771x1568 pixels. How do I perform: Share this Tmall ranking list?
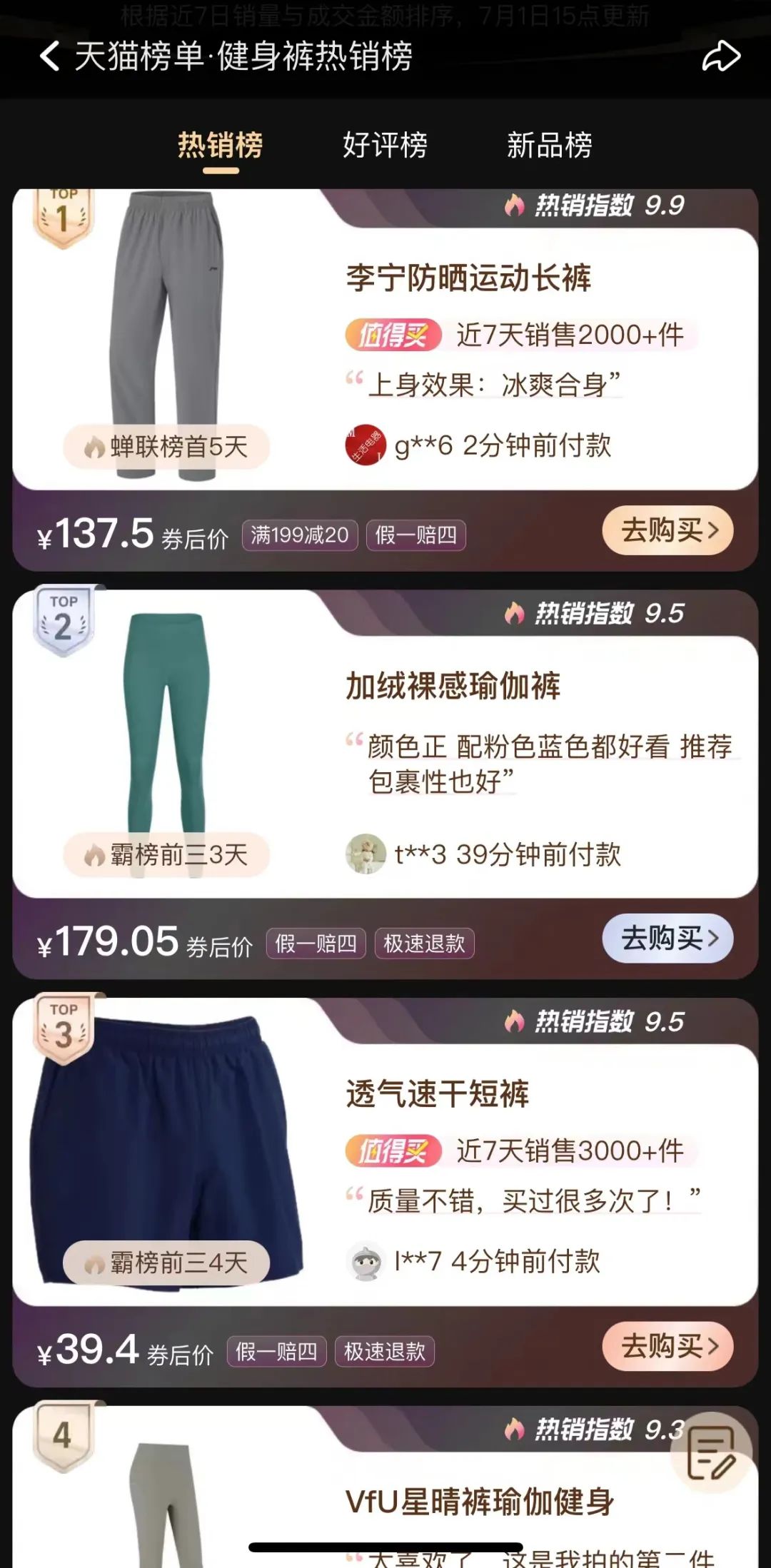pyautogui.click(x=721, y=56)
